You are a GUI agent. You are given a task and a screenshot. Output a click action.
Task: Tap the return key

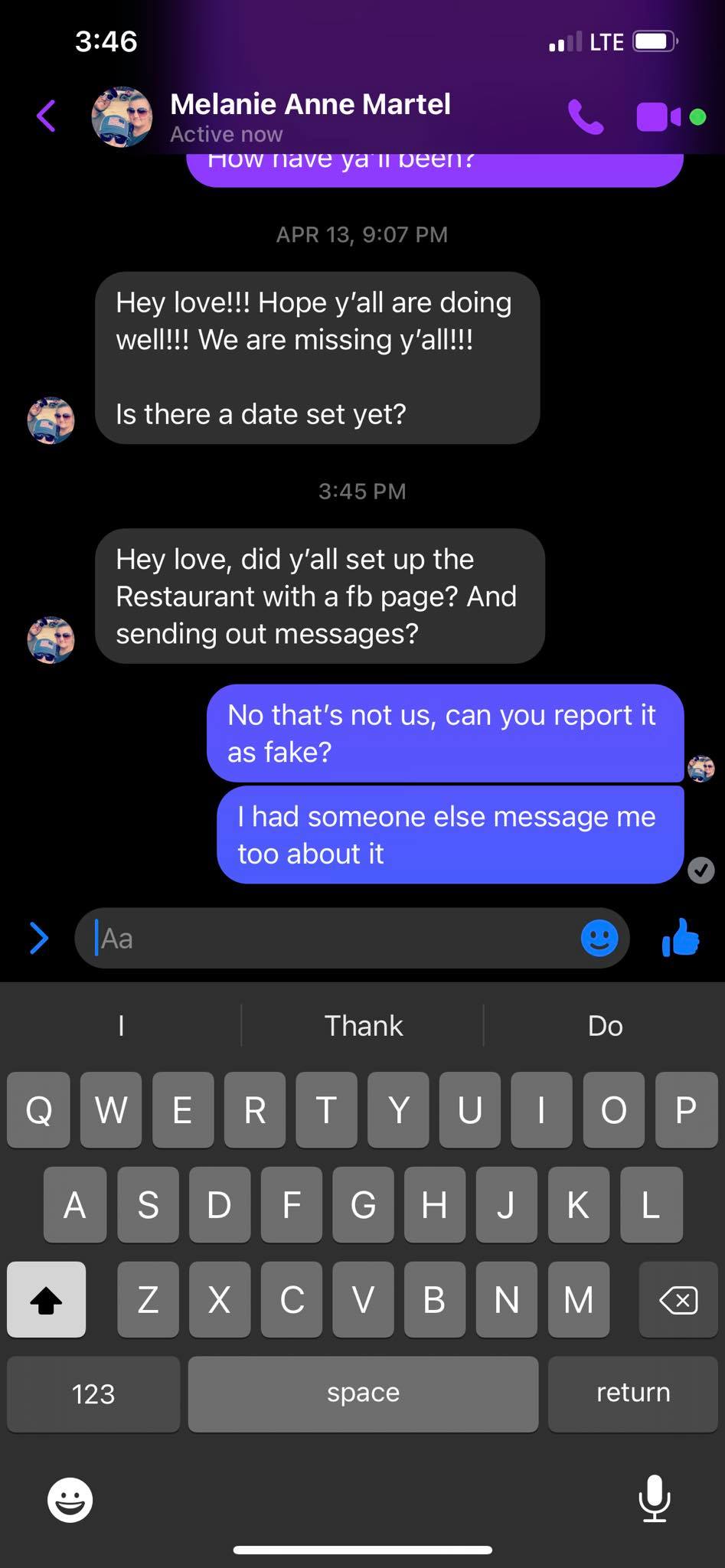click(632, 1393)
